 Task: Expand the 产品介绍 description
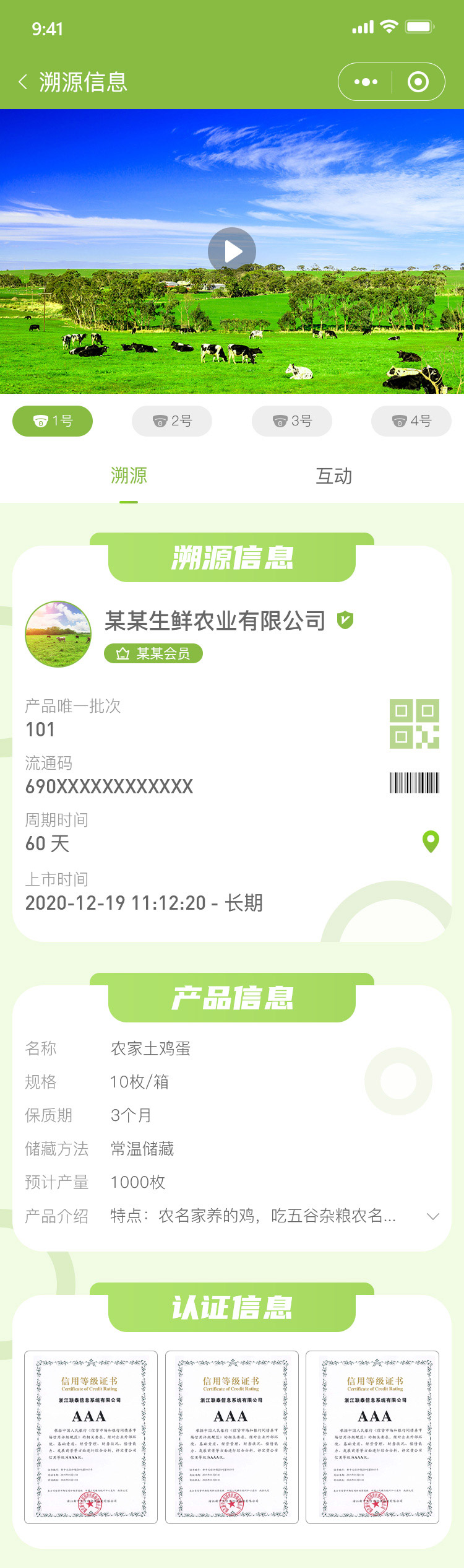click(433, 1216)
